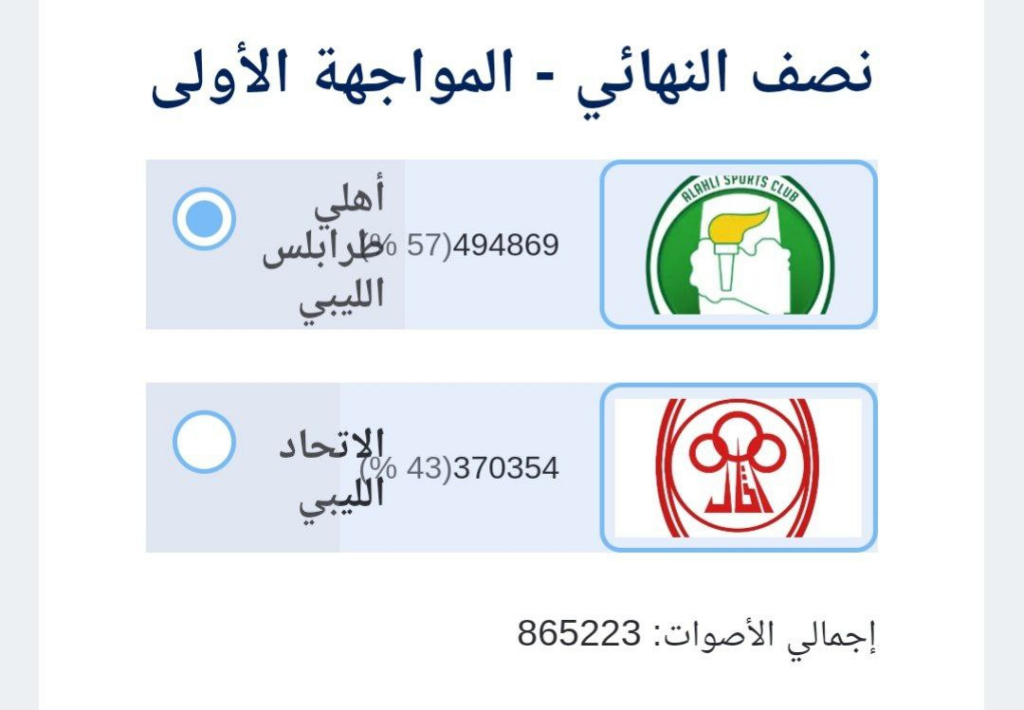Tap the red Al Ittihad logo tile
The width and height of the screenshot is (1024, 710).
(738, 467)
